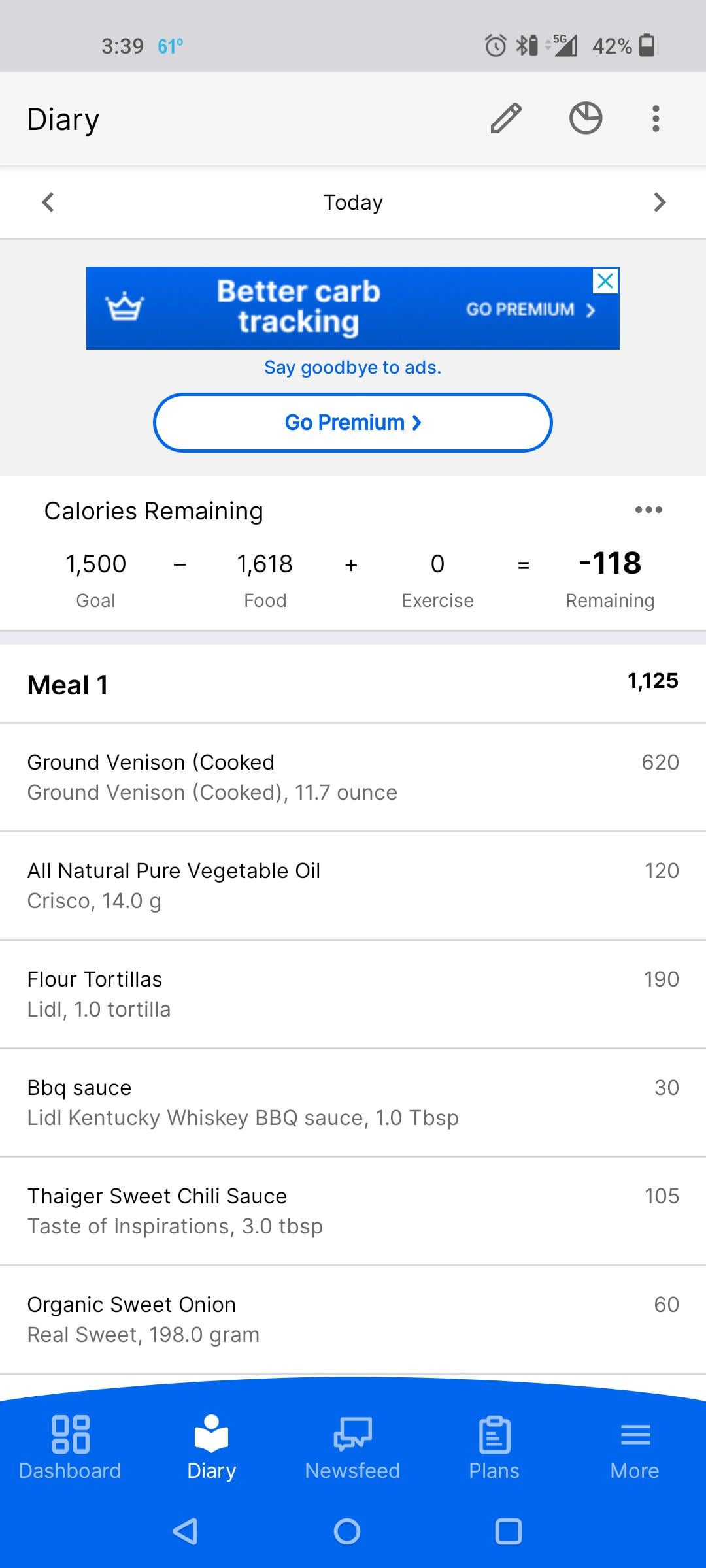The height and width of the screenshot is (1568, 706).
Task: Go to the next day
Action: click(659, 202)
